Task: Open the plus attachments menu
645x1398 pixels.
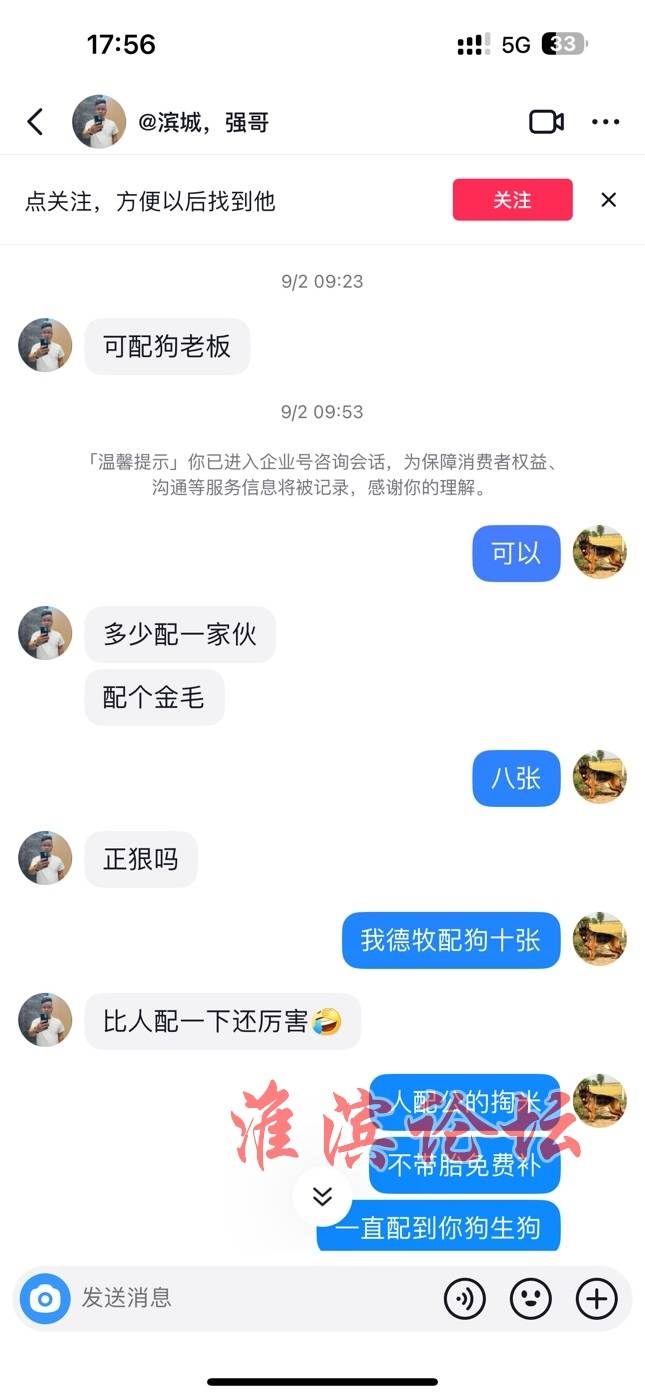Action: pyautogui.click(x=596, y=1298)
